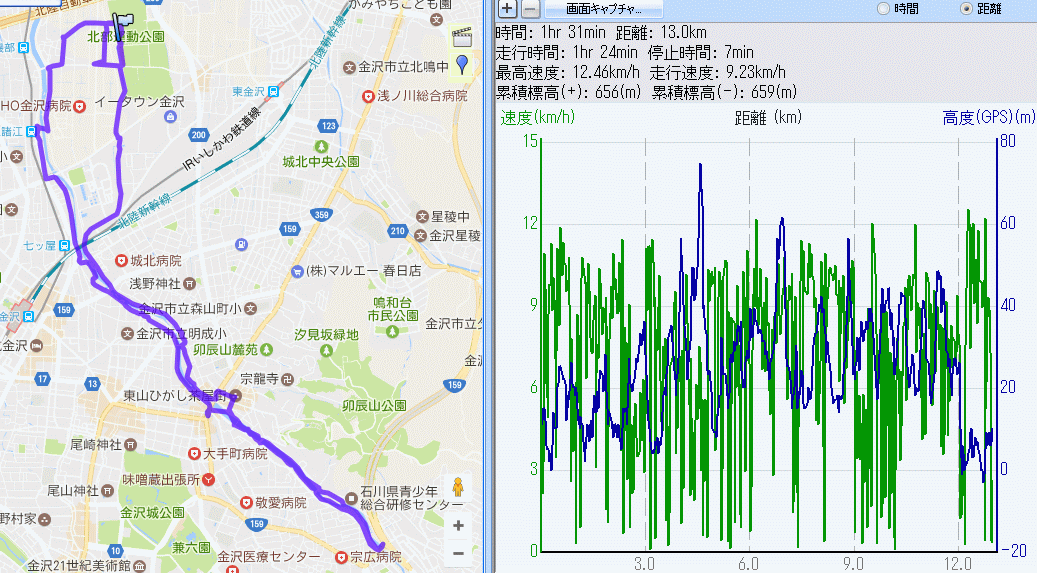
Task: Select the 時間 radio button
Action: [883, 8]
